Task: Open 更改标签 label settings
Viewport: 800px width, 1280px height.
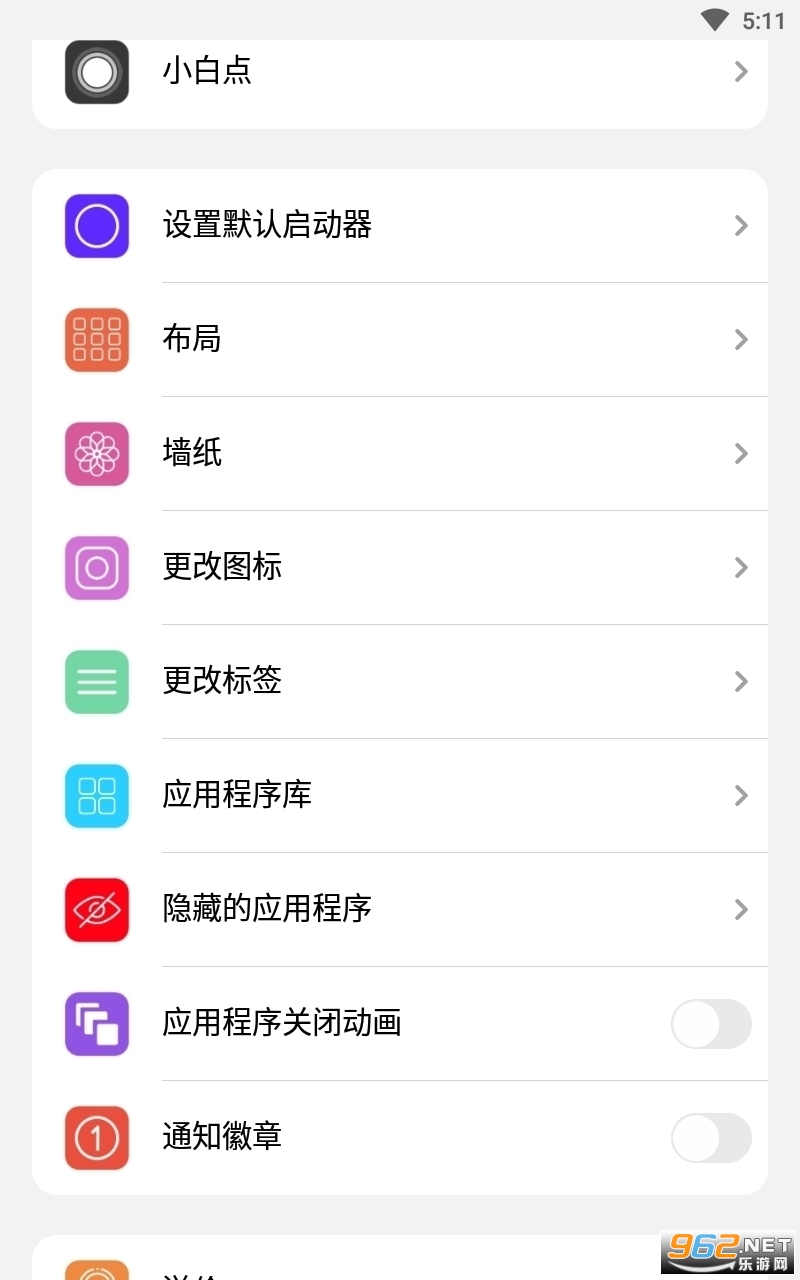Action: 400,681
